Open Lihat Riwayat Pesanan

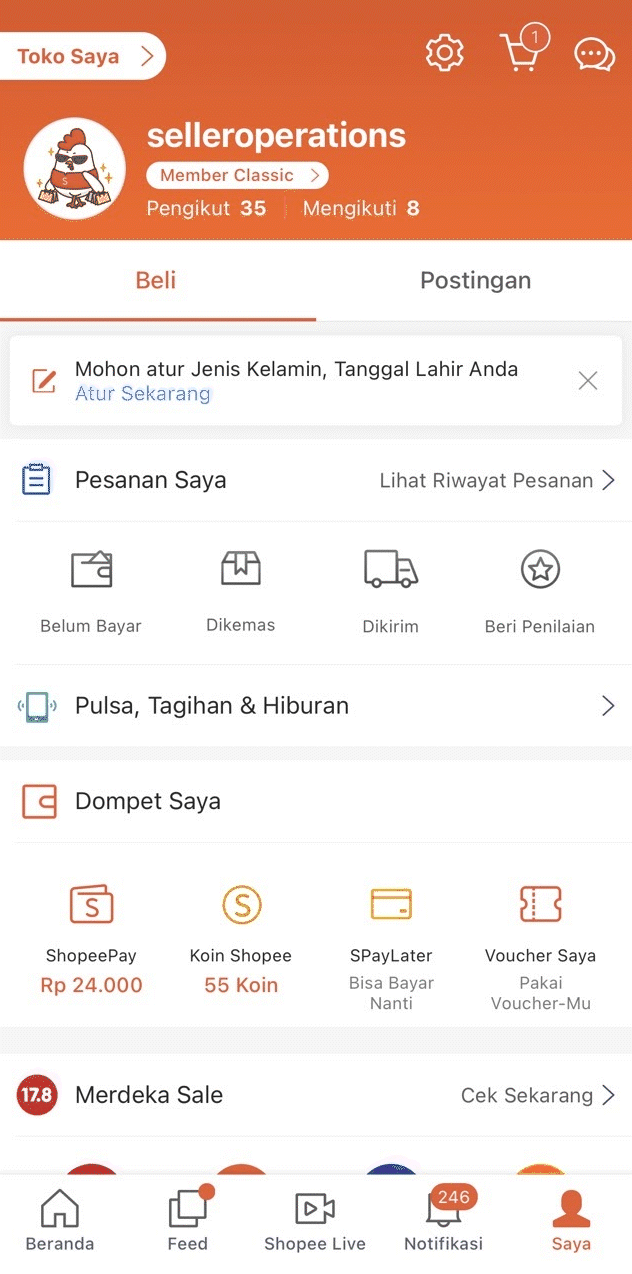496,481
